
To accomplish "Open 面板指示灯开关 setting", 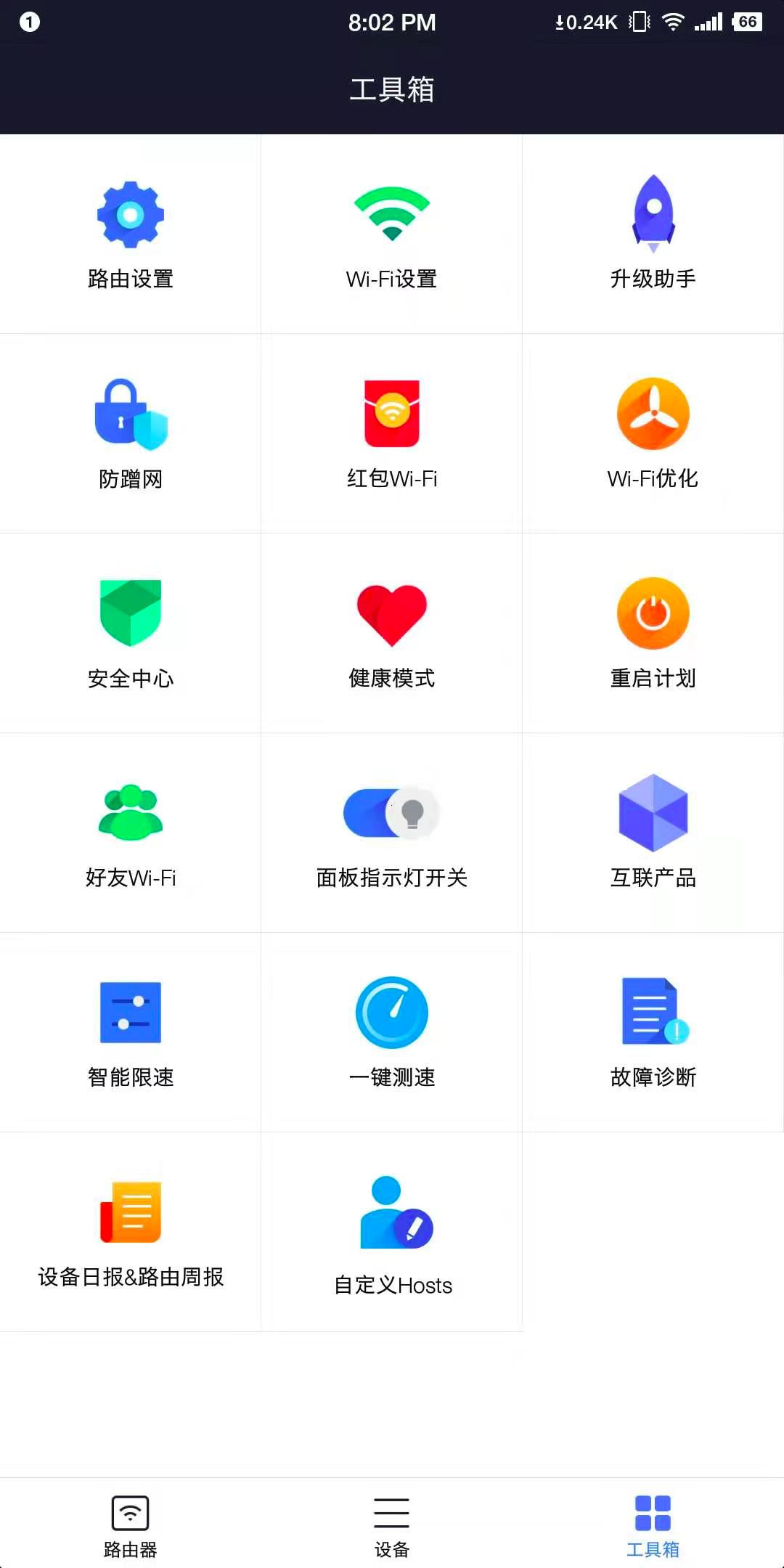I will [x=392, y=833].
